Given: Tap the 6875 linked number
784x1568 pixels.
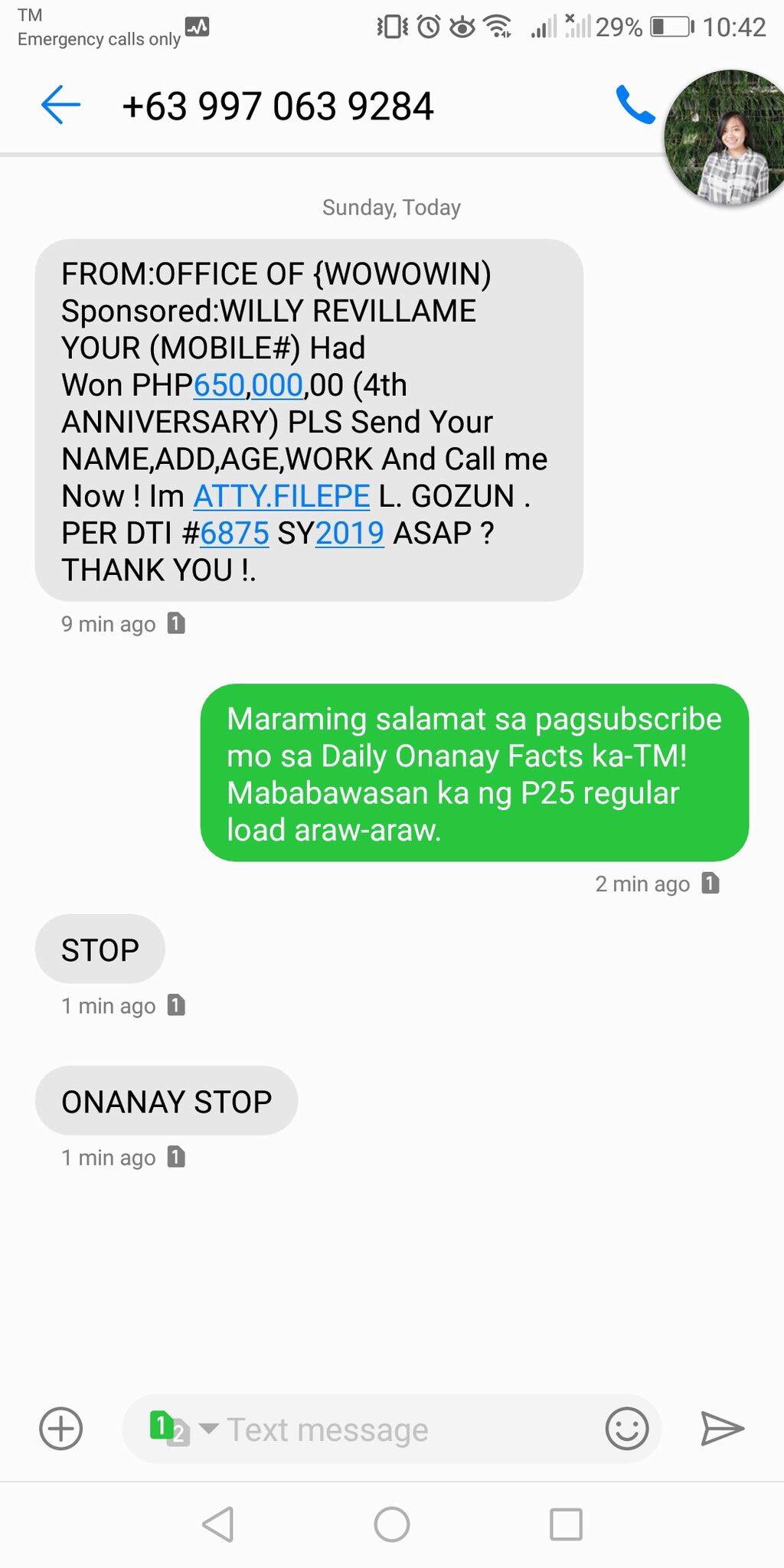Looking at the screenshot, I should click(234, 533).
